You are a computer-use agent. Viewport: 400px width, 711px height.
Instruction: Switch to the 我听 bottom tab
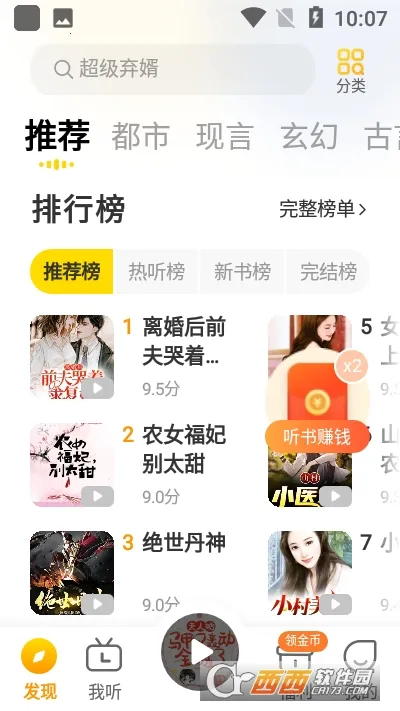pos(104,668)
